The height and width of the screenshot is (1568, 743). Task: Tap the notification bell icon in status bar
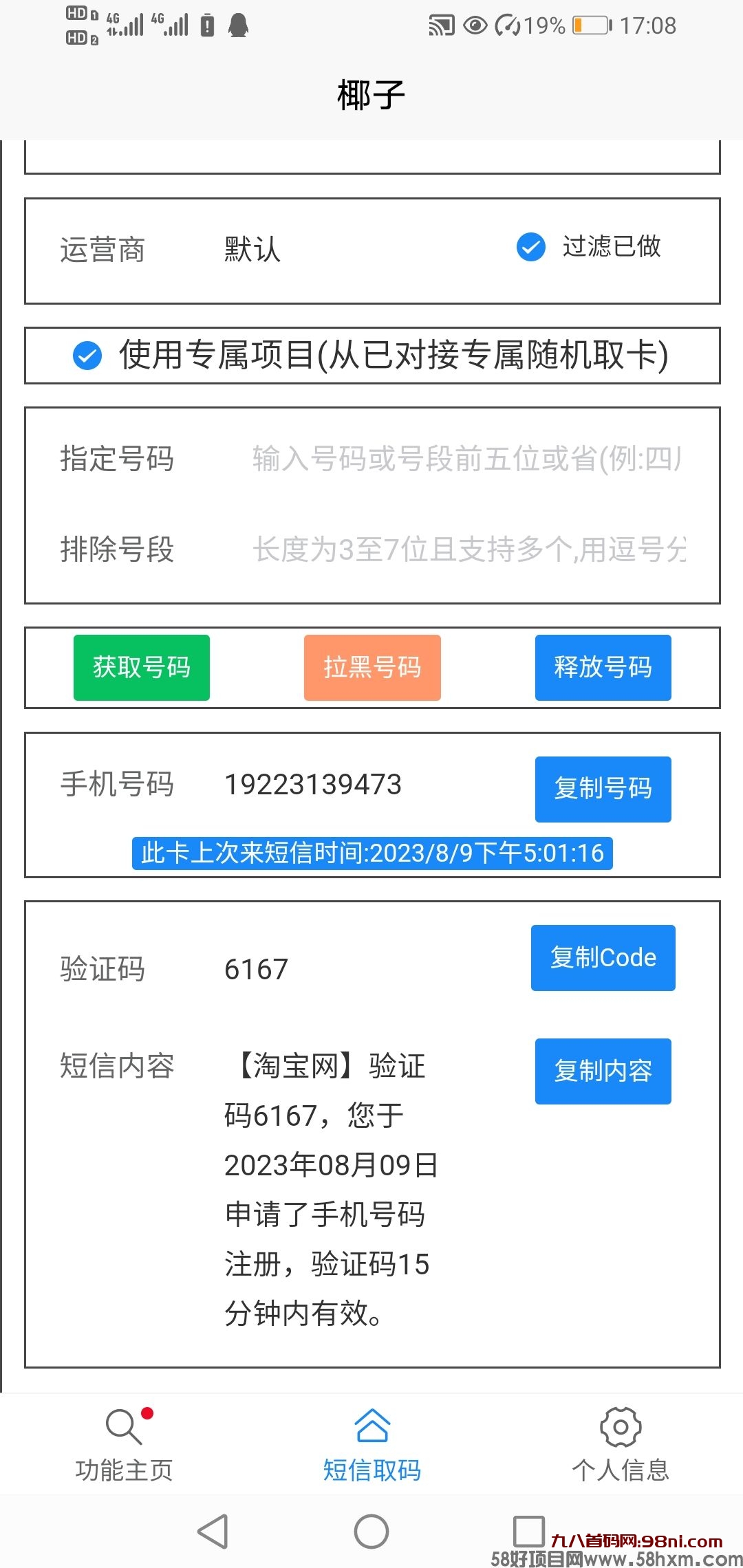[x=237, y=25]
